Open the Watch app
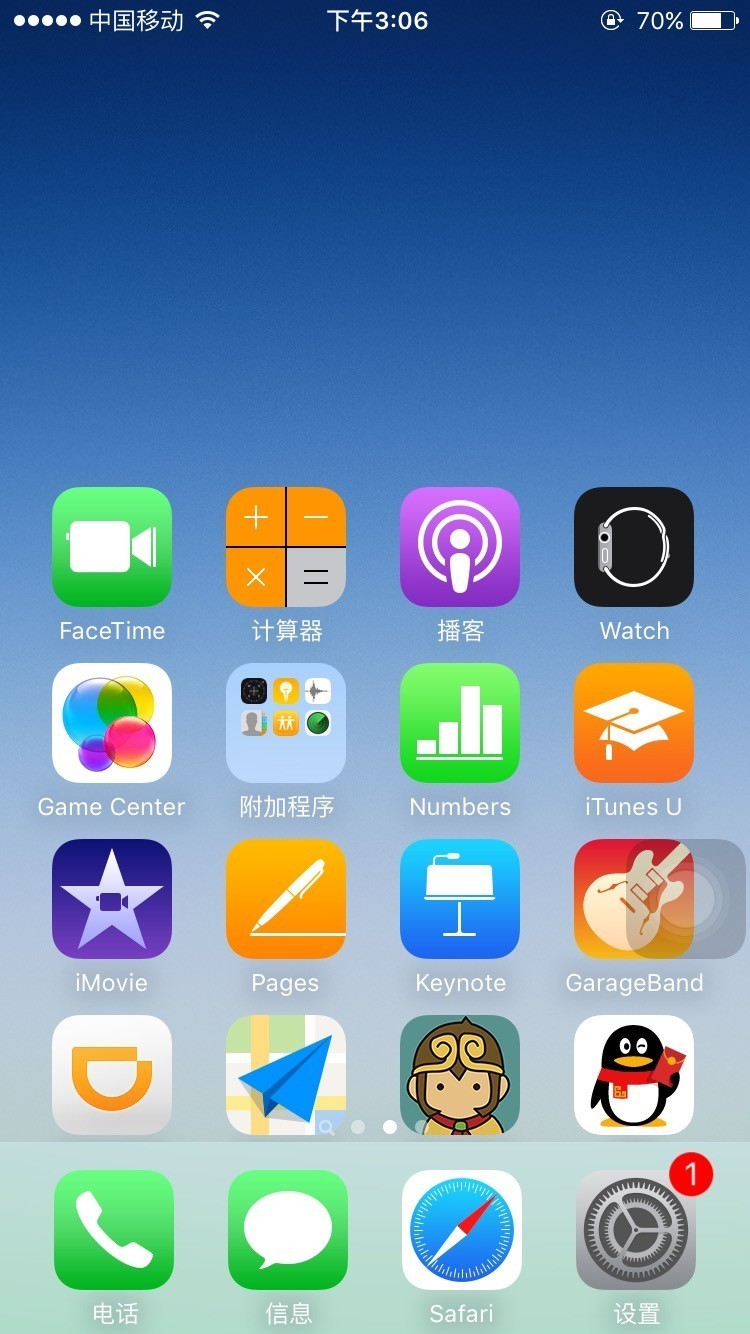750x1334 pixels. click(634, 547)
